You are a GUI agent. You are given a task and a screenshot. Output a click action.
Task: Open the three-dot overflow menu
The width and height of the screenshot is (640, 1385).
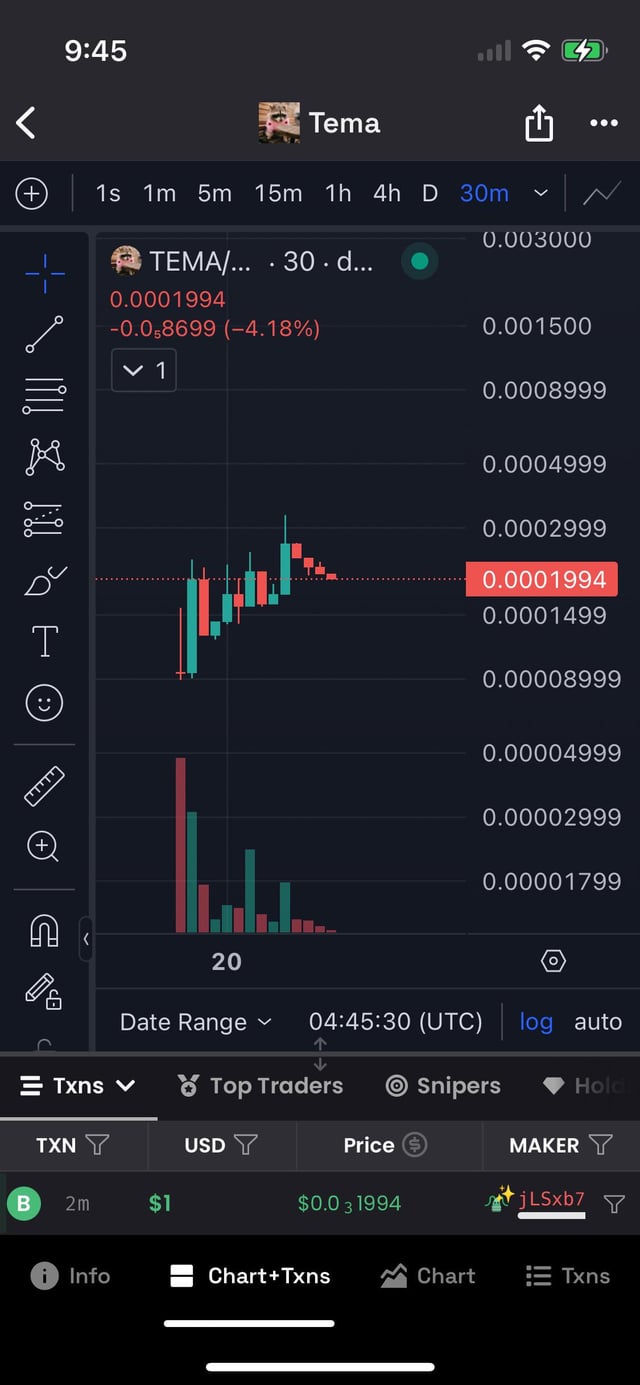604,123
